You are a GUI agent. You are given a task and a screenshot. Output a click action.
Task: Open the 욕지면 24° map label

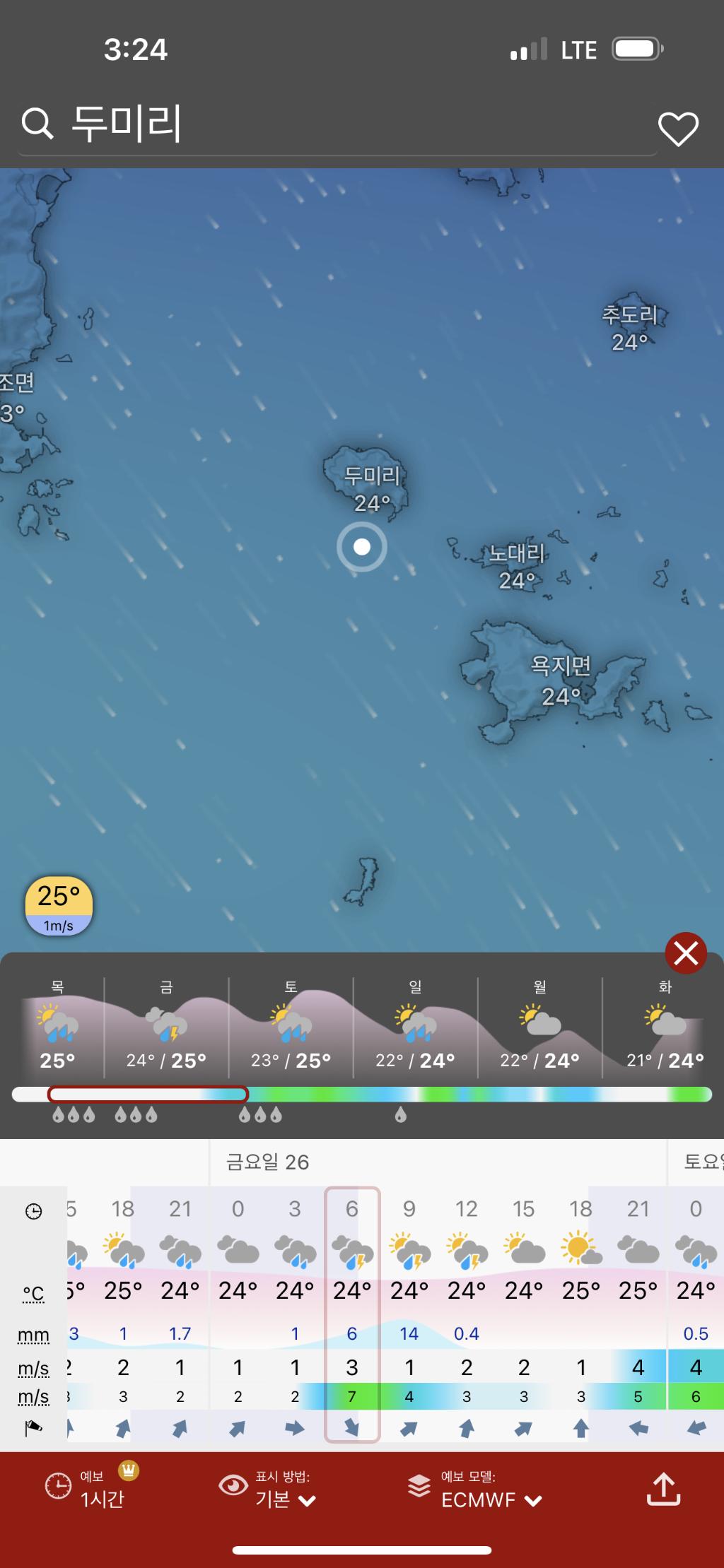(561, 680)
